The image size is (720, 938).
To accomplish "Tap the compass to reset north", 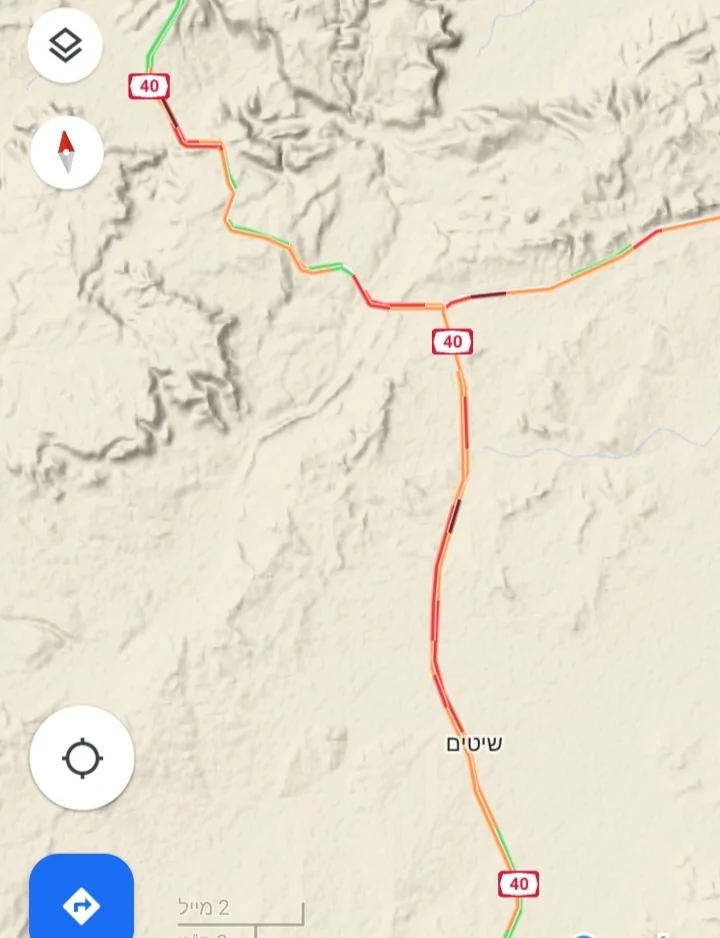I will click(x=67, y=153).
